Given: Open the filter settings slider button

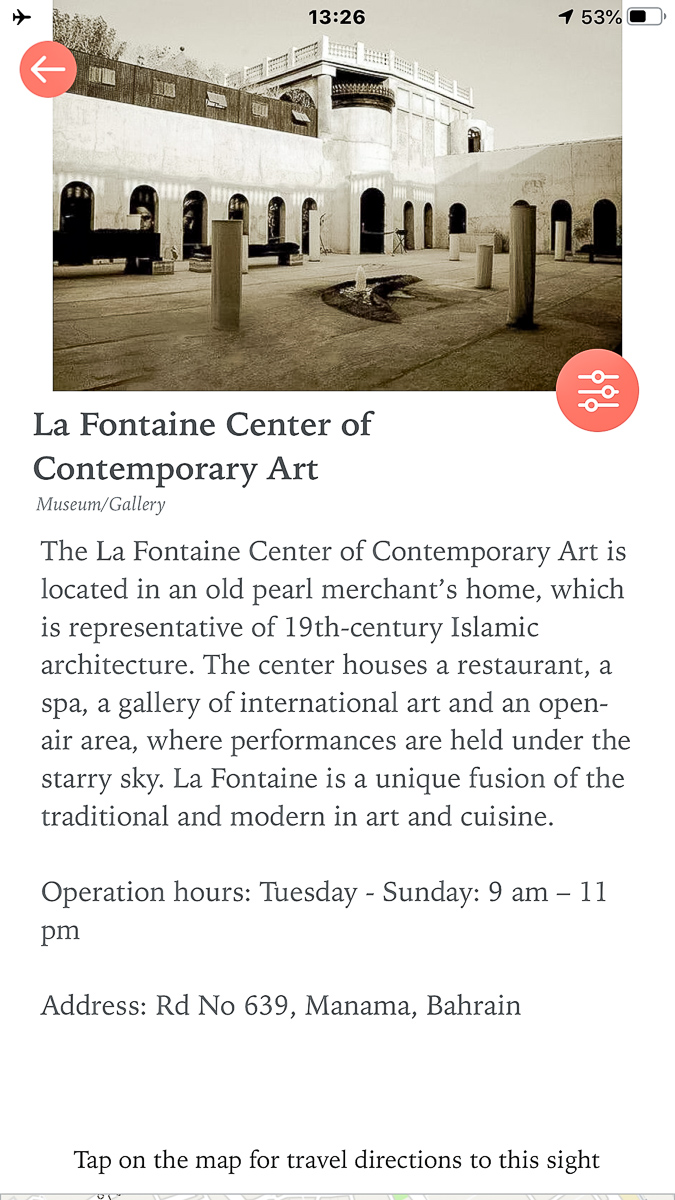Looking at the screenshot, I should [597, 390].
